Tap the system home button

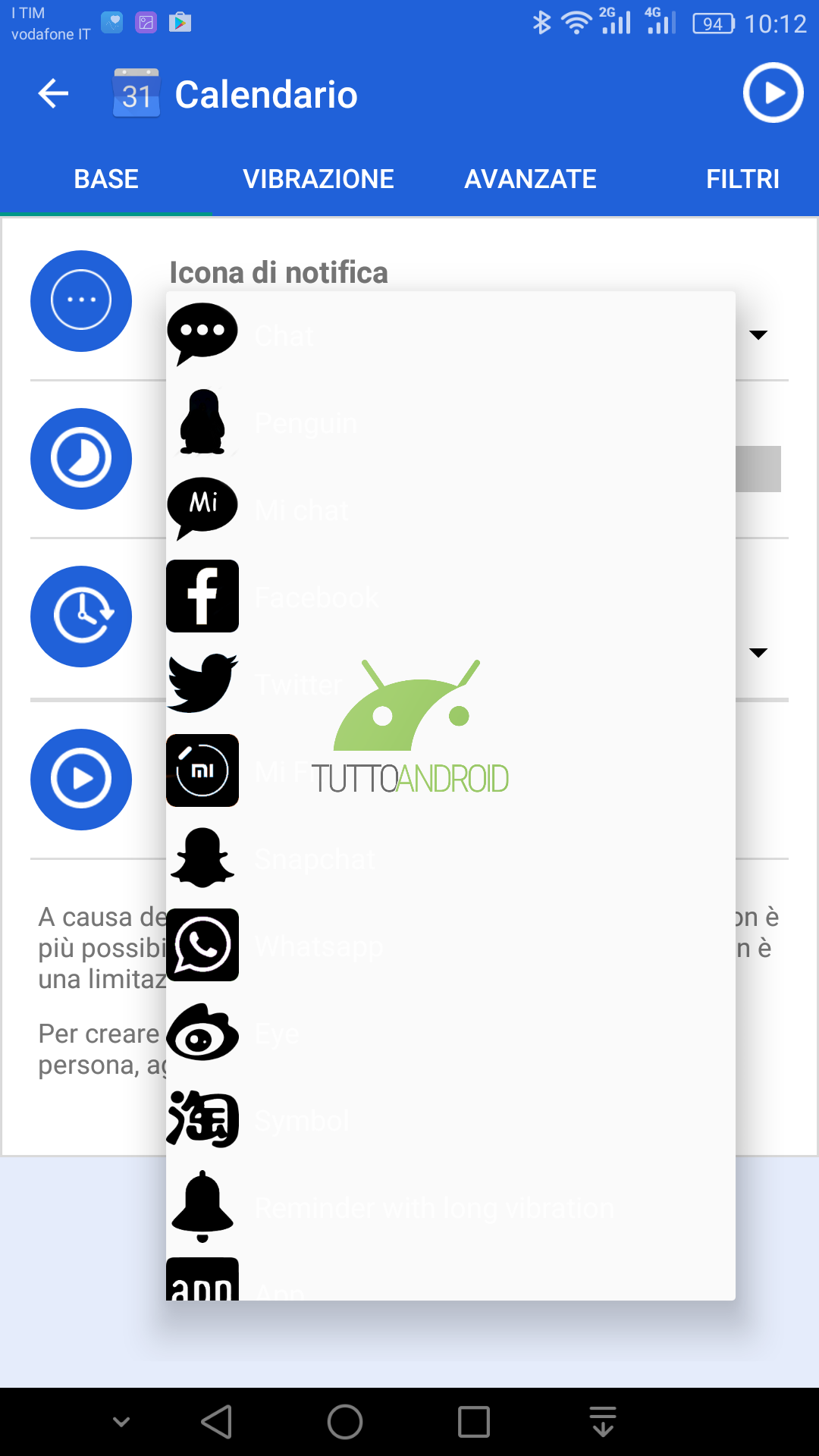click(345, 1421)
